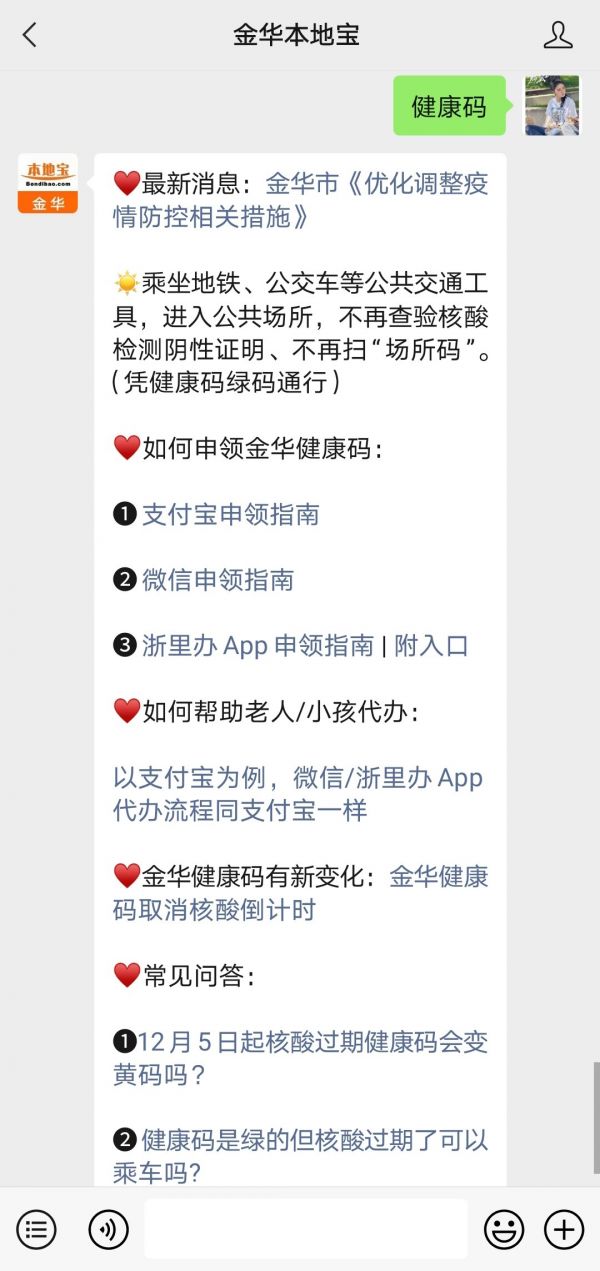Open the emoji picker
Image resolution: width=600 pixels, height=1271 pixels.
[x=505, y=1229]
